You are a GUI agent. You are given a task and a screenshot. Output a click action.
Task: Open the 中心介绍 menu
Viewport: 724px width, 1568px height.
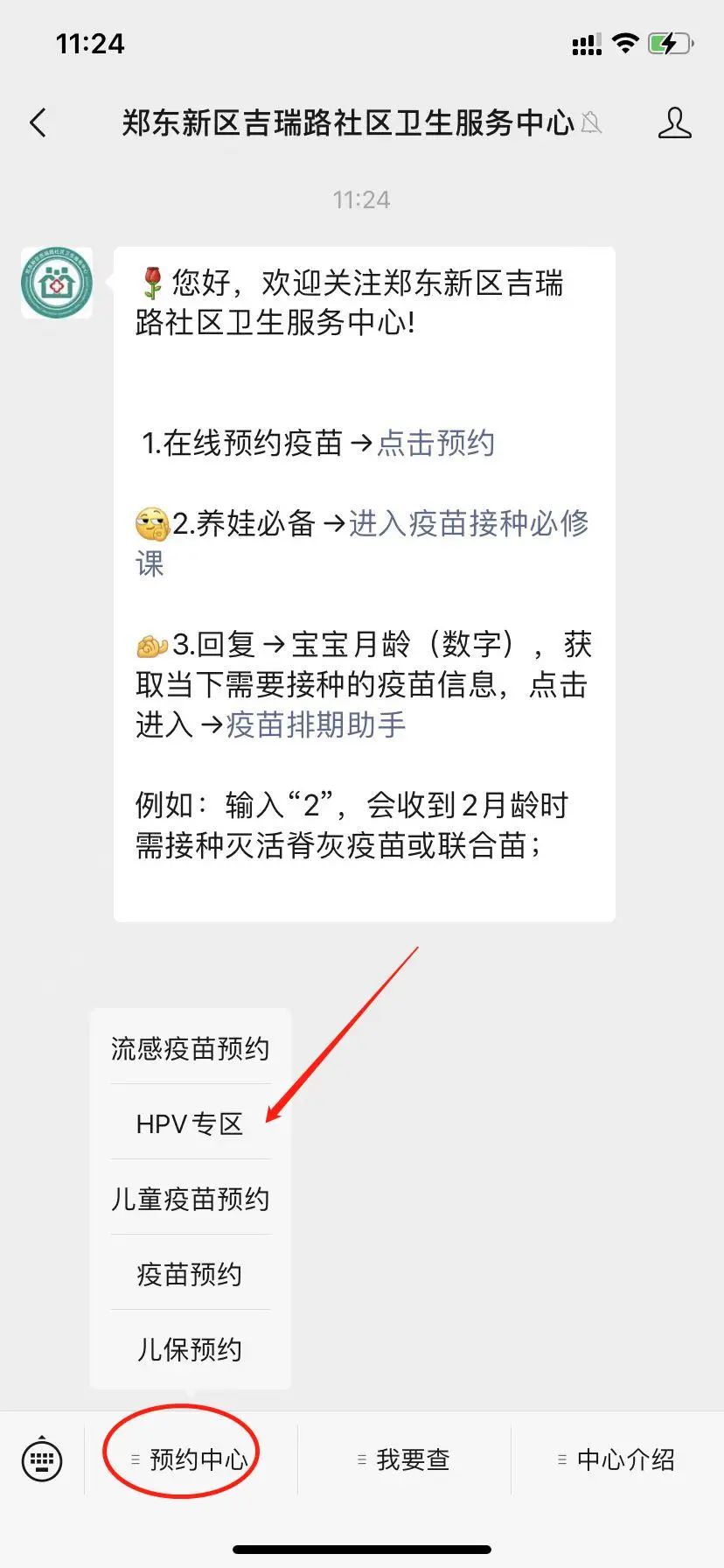(x=617, y=1459)
